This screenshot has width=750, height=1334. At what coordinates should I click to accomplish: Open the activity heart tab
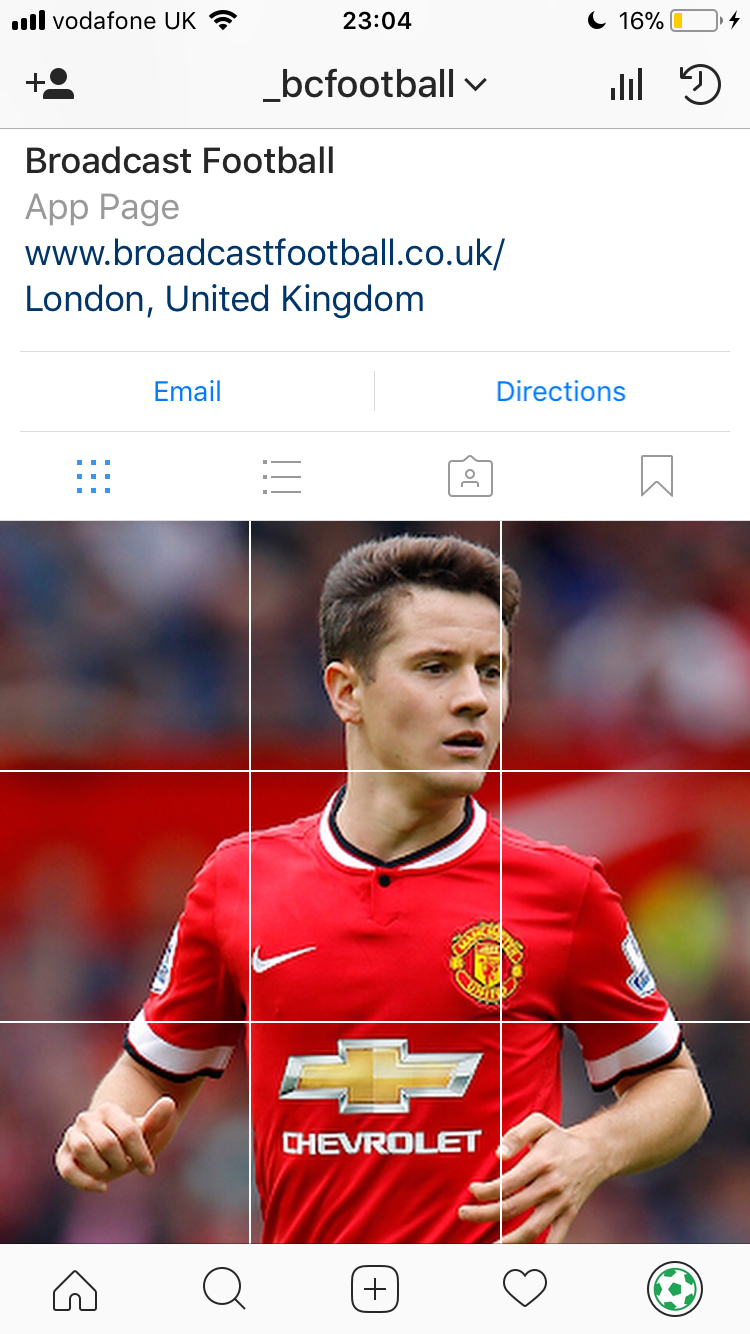point(525,1289)
